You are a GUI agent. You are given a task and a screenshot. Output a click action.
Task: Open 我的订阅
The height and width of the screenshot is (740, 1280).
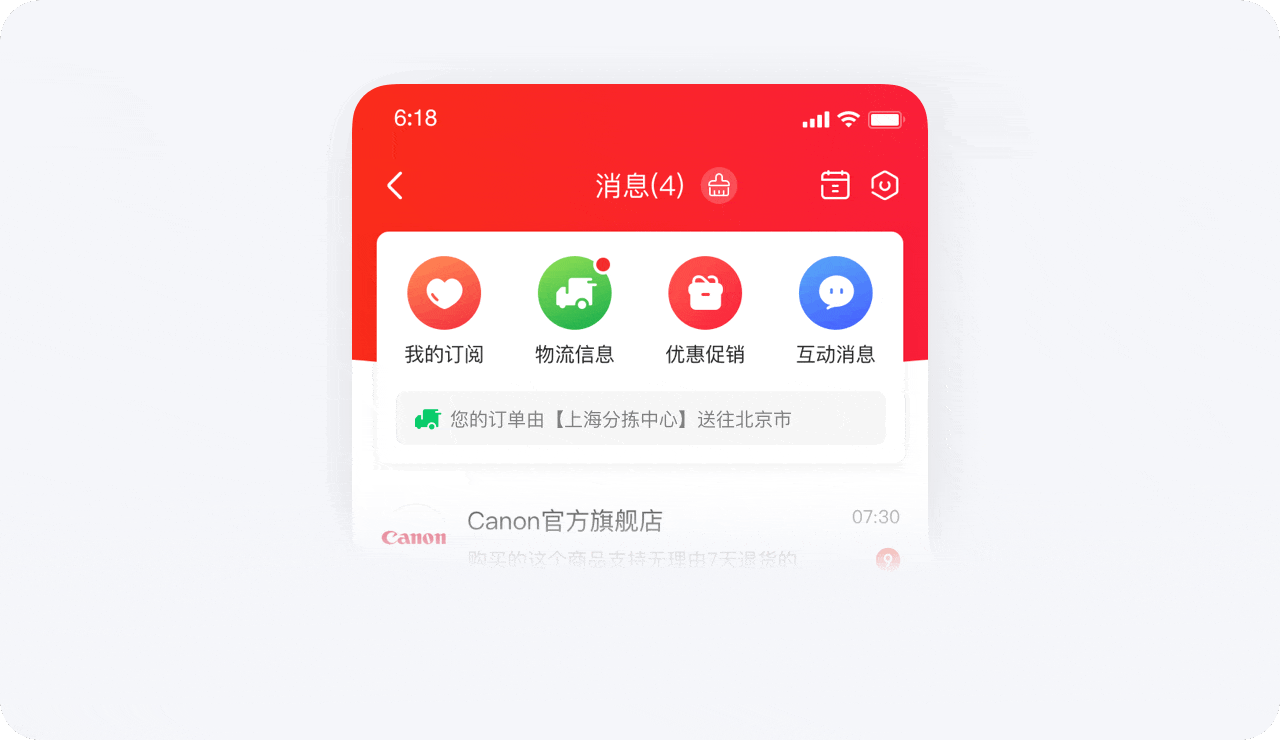(444, 311)
